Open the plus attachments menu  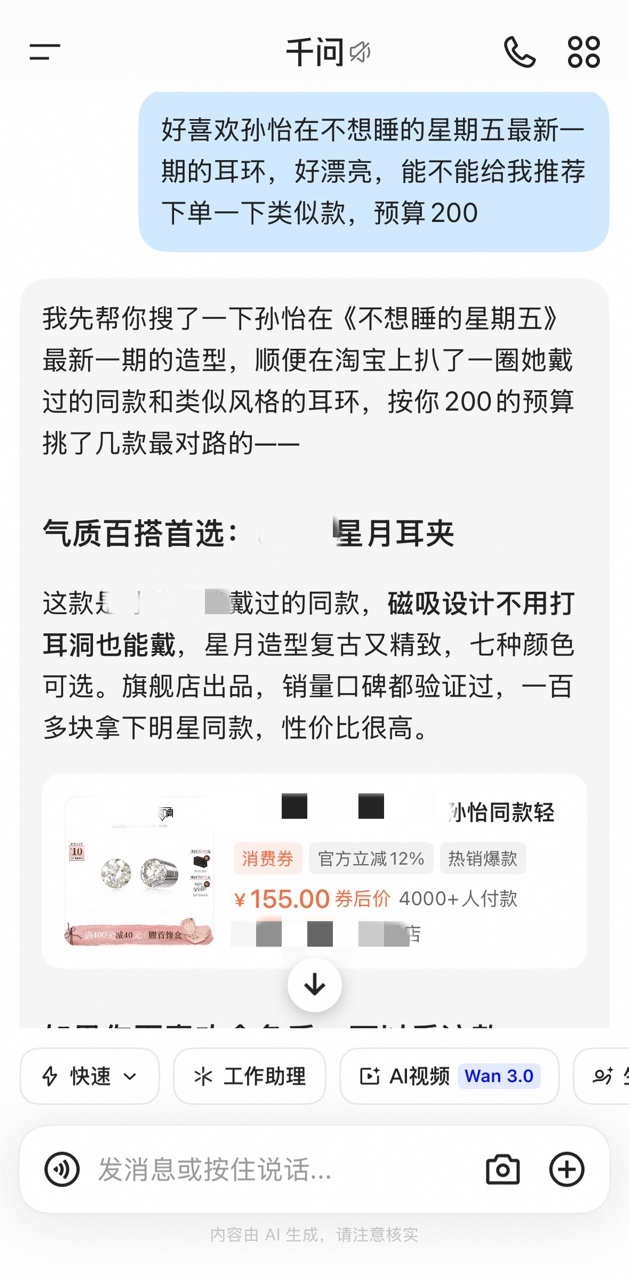point(567,1169)
